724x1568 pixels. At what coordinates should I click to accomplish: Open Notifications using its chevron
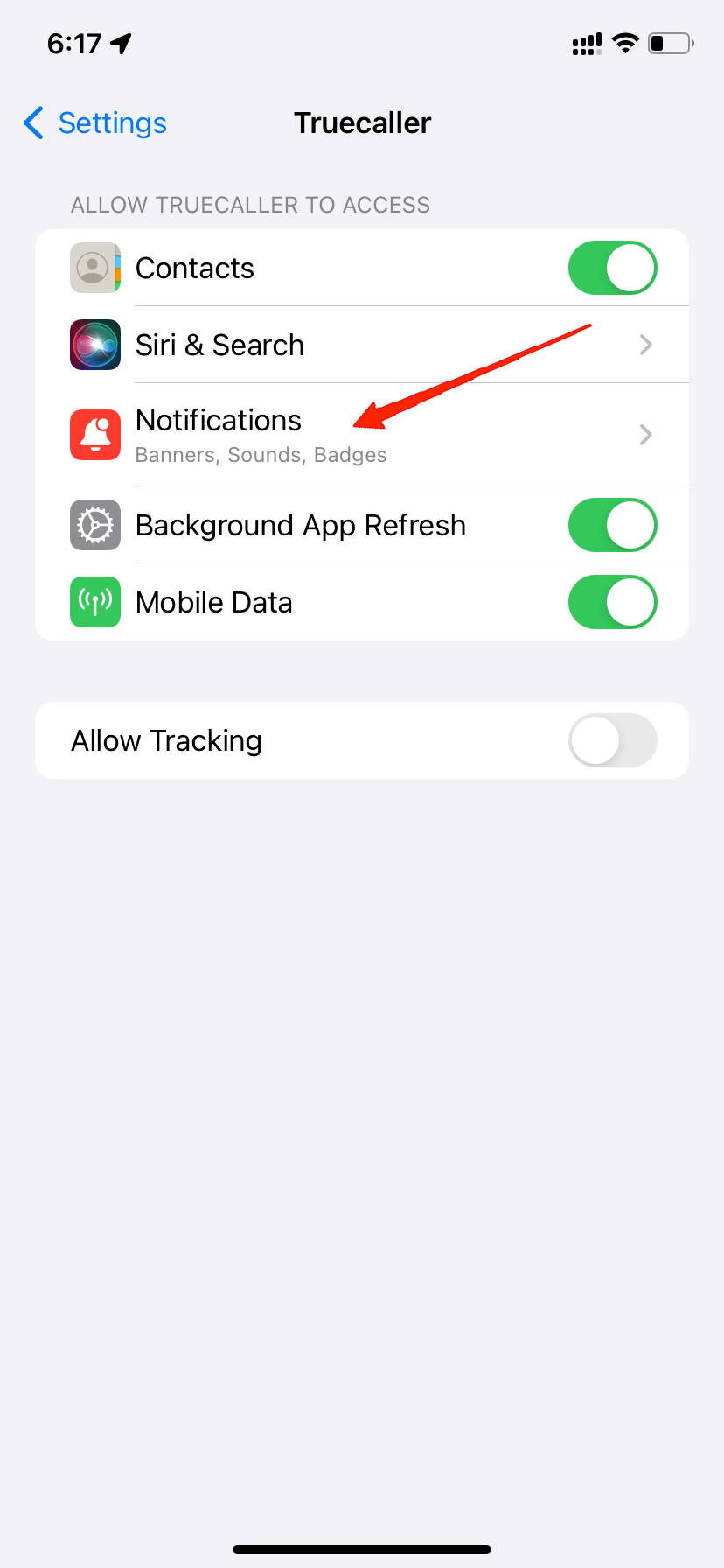click(x=645, y=434)
